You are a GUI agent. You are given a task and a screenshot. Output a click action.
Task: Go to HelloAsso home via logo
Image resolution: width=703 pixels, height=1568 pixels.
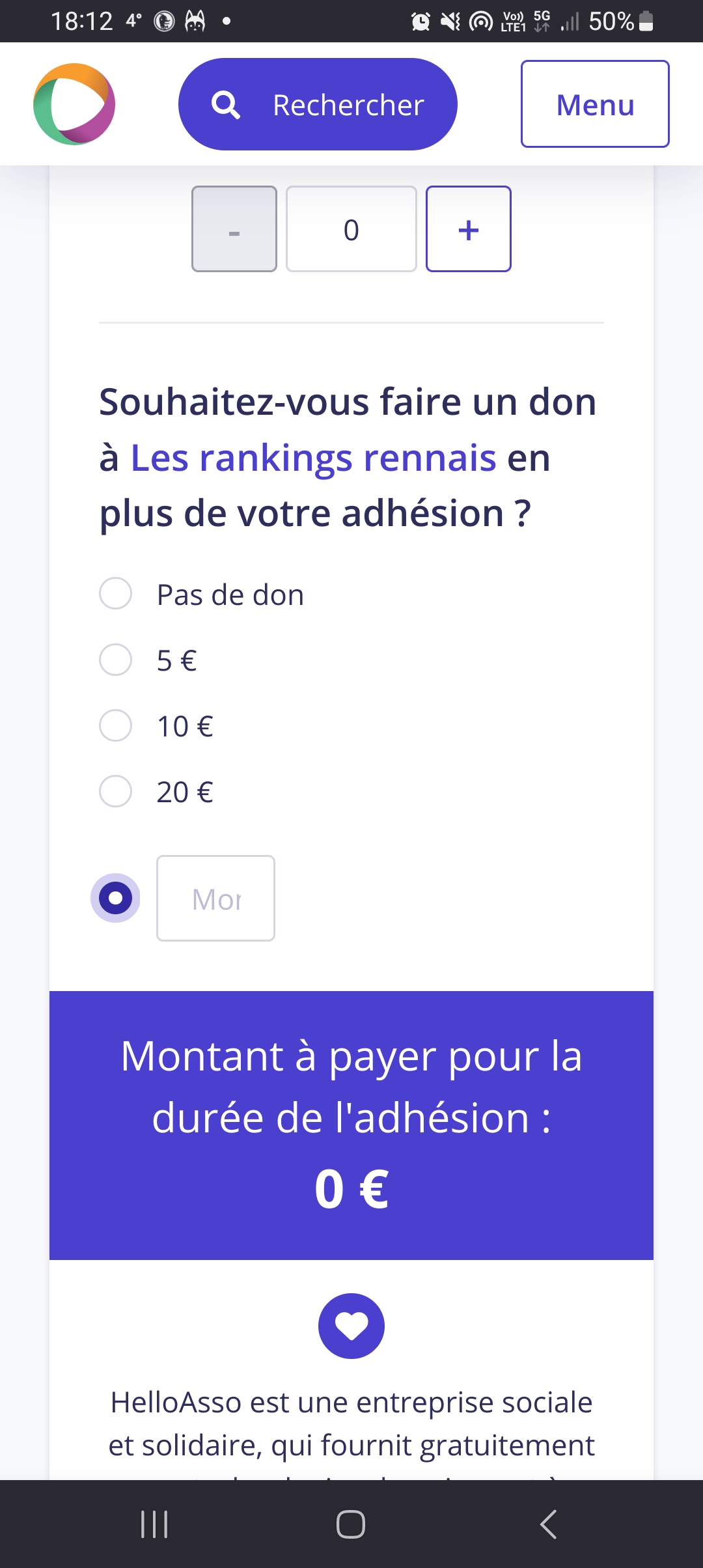tap(74, 104)
